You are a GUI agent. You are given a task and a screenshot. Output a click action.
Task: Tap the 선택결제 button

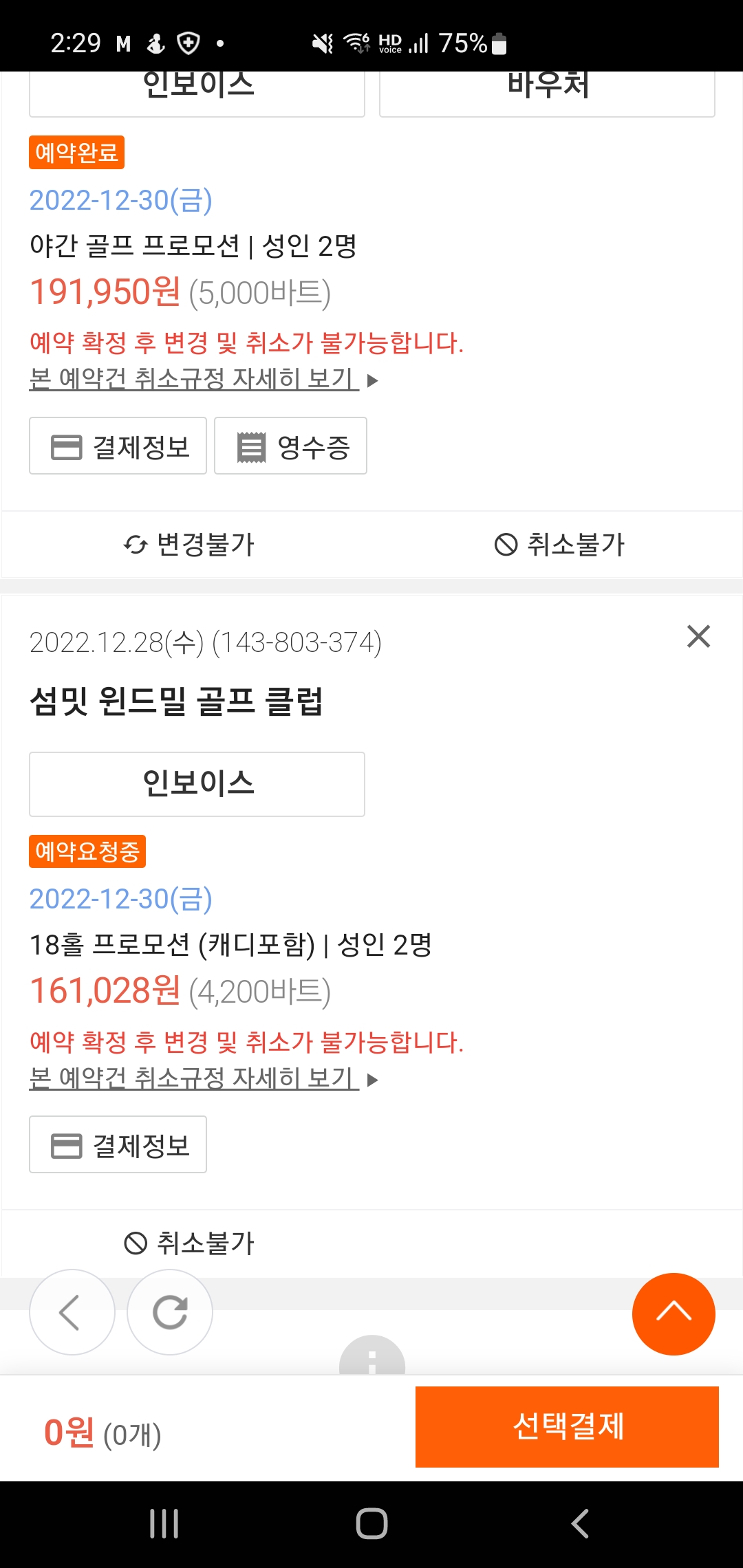(567, 1426)
